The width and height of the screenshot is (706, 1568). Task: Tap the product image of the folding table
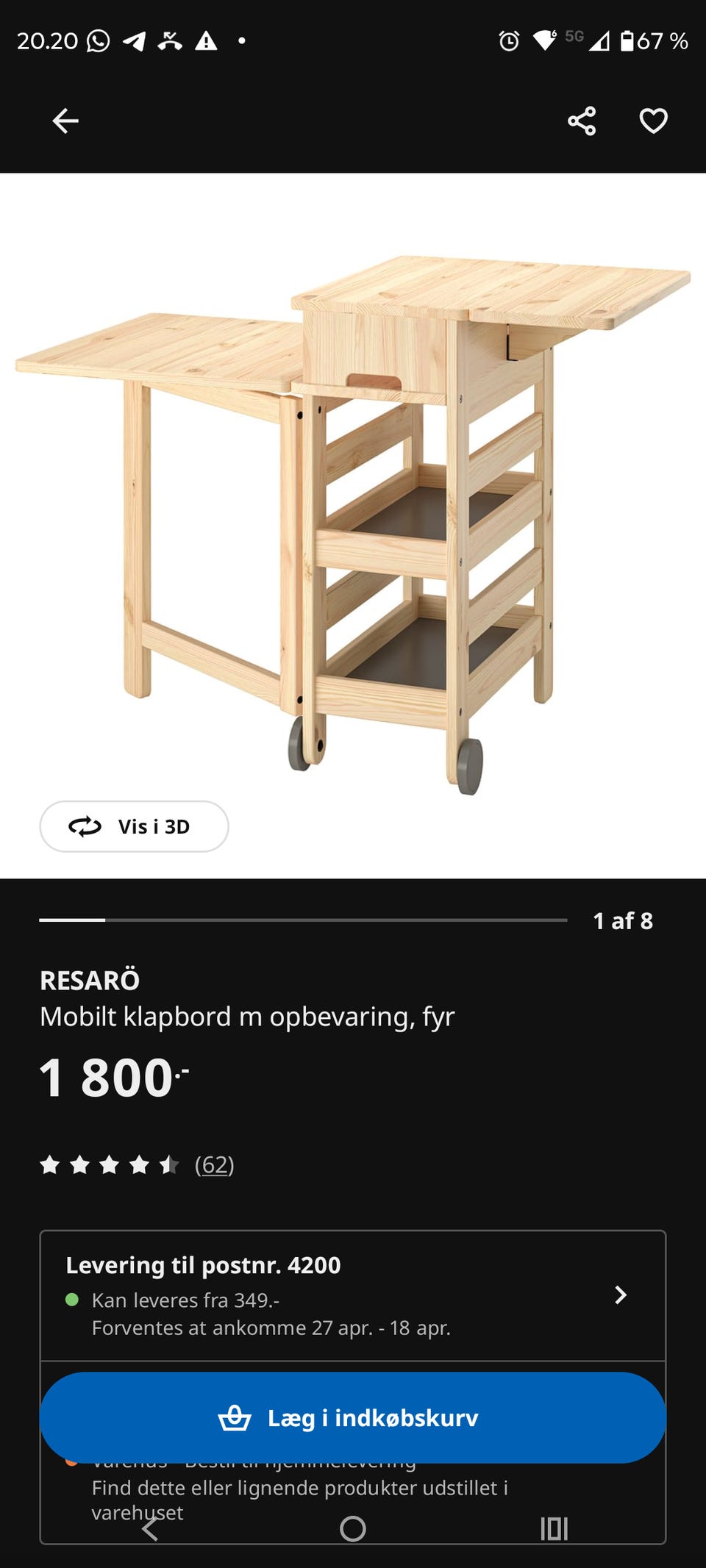pyautogui.click(x=353, y=515)
